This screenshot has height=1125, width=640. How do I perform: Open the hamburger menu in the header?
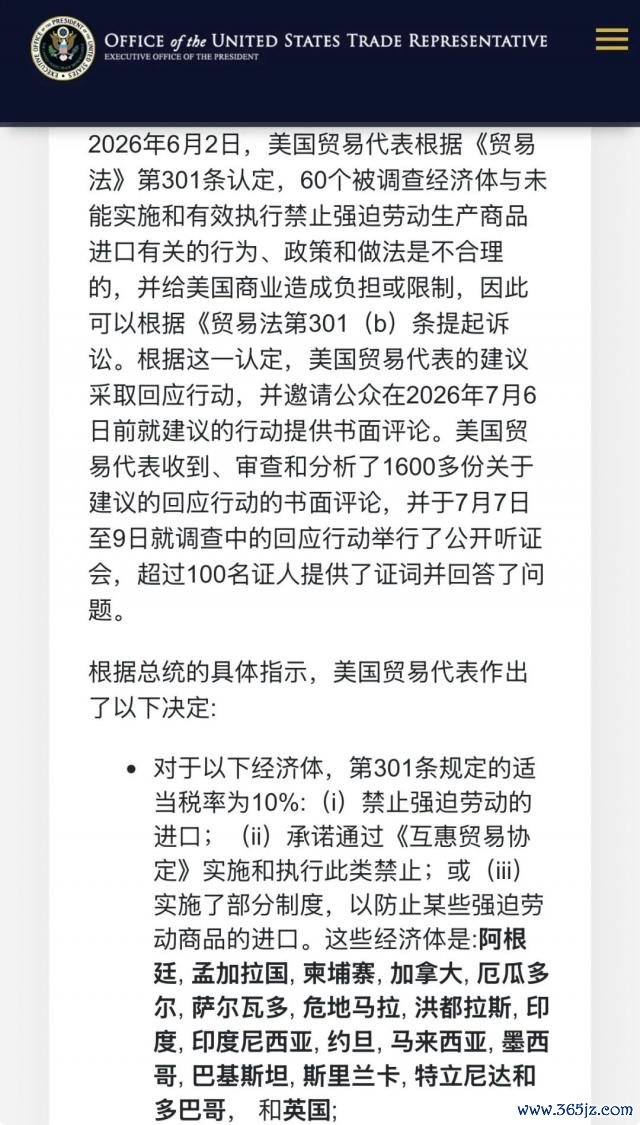611,39
